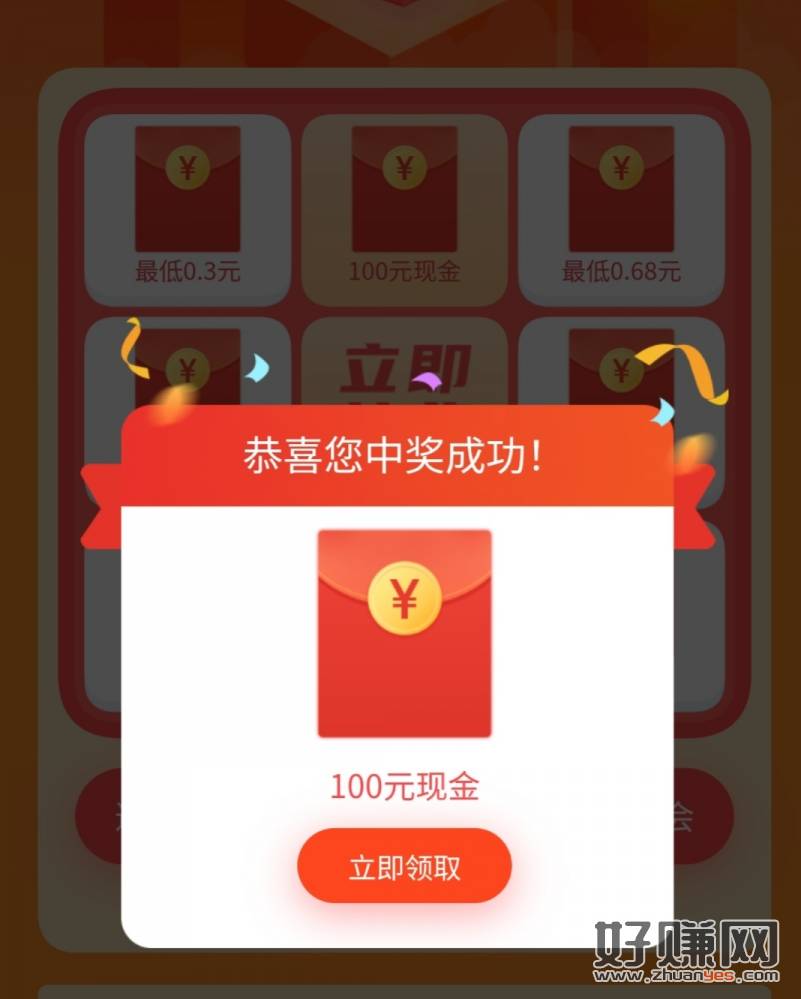Tap the 立即领取 button to claim reward
The image size is (801, 999).
(x=404, y=866)
